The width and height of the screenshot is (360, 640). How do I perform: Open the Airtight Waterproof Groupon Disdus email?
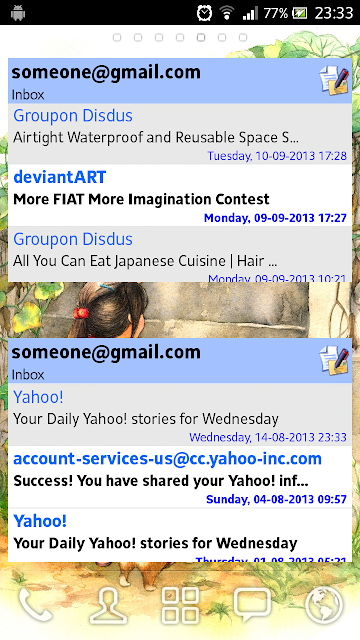(x=180, y=134)
